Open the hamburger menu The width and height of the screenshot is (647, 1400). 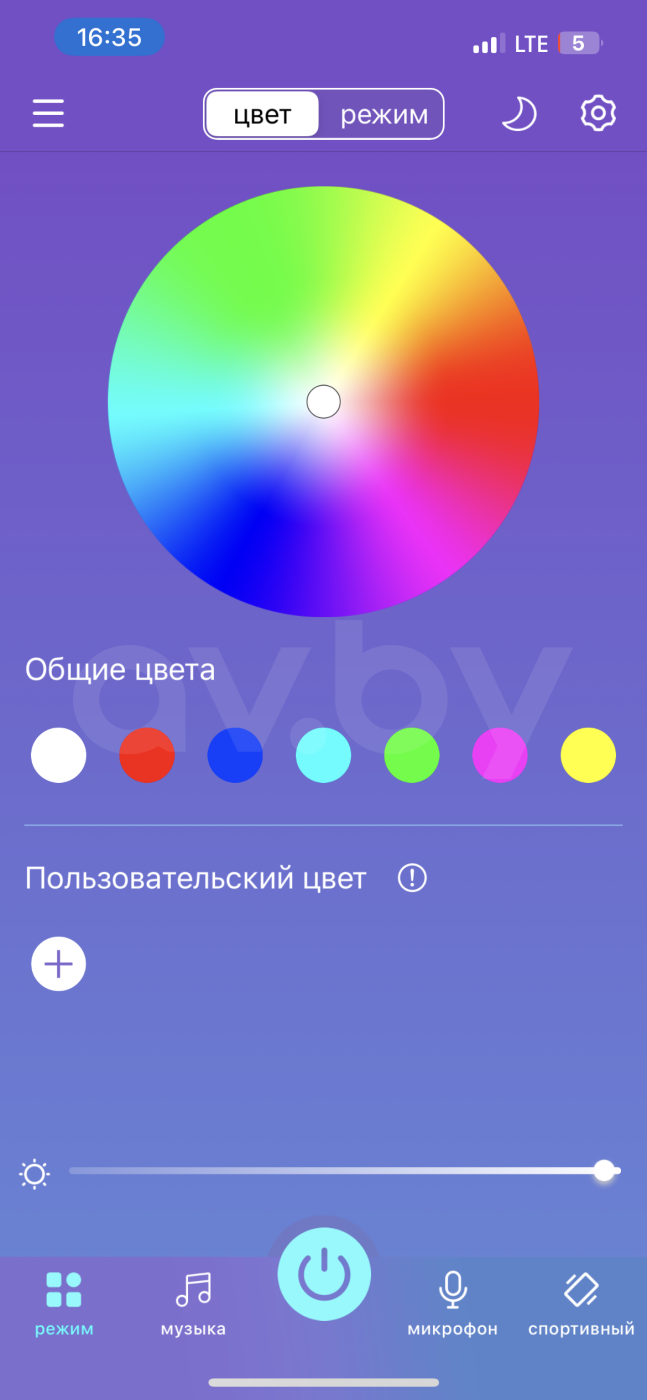[48, 113]
